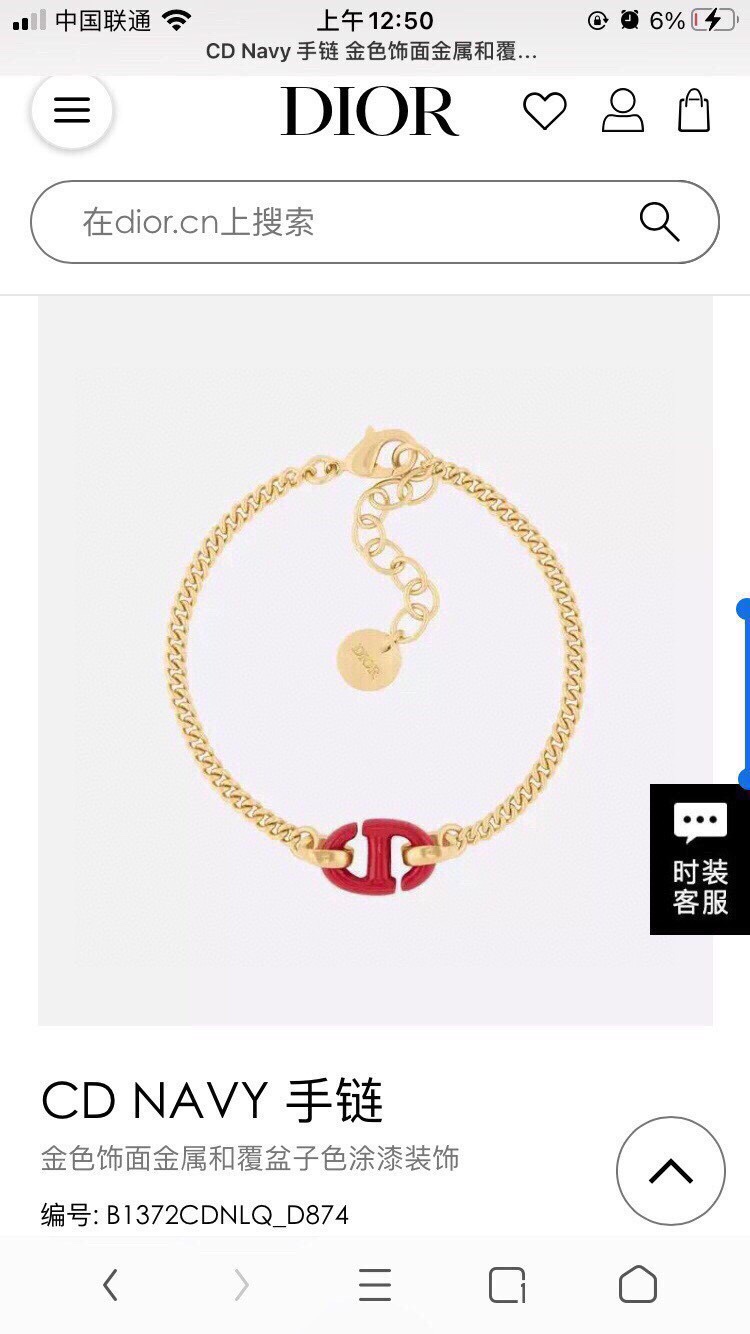The width and height of the screenshot is (750, 1334).
Task: Go back in the browser
Action: [110, 1285]
